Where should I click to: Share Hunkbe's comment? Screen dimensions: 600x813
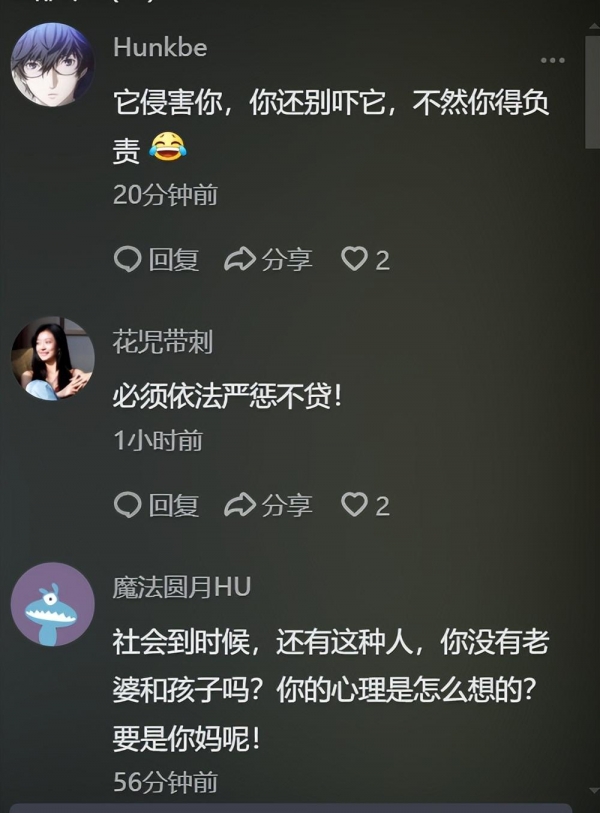click(268, 260)
